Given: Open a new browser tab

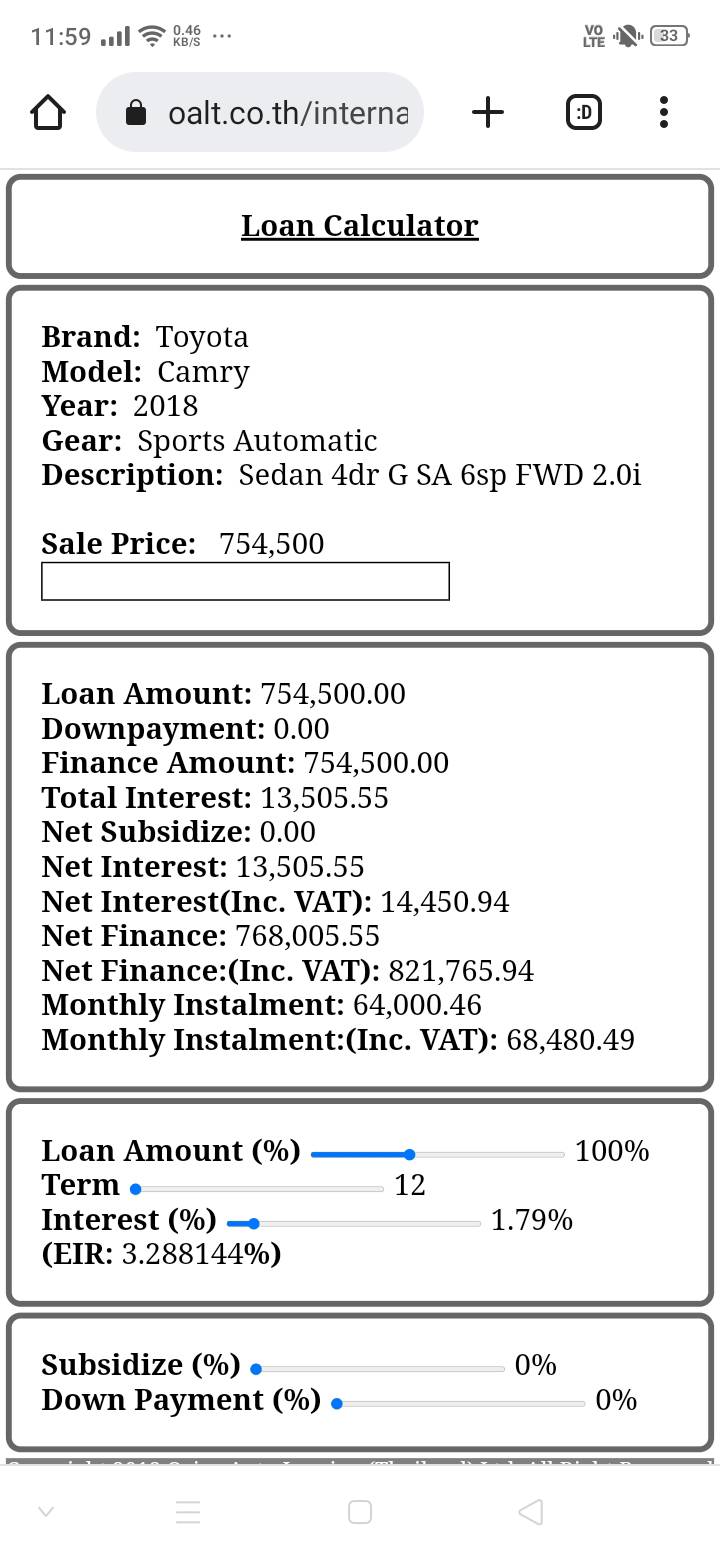Looking at the screenshot, I should coord(487,112).
